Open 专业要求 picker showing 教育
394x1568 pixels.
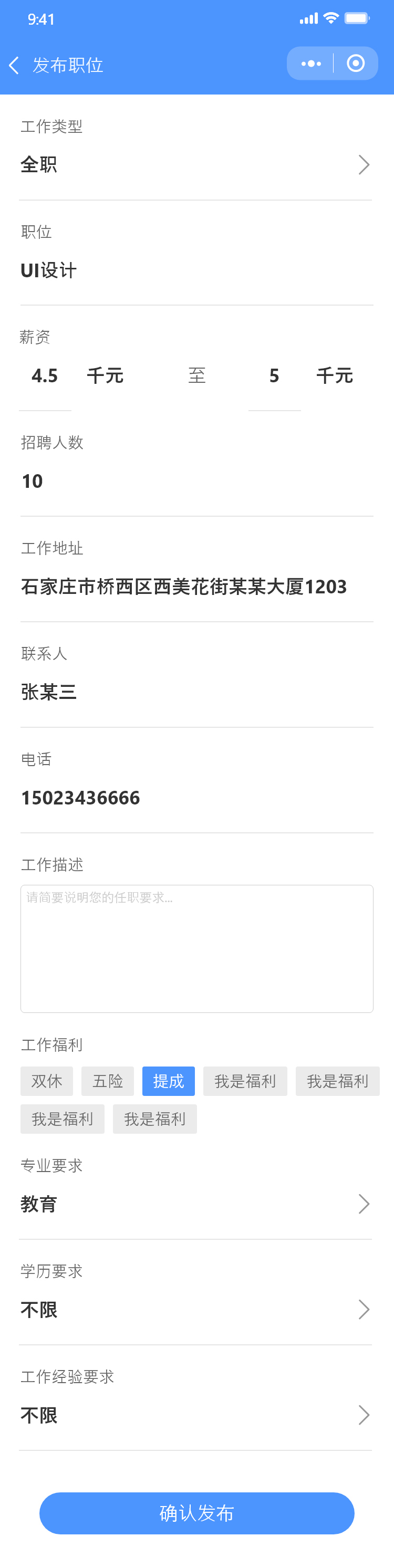pos(195,1204)
